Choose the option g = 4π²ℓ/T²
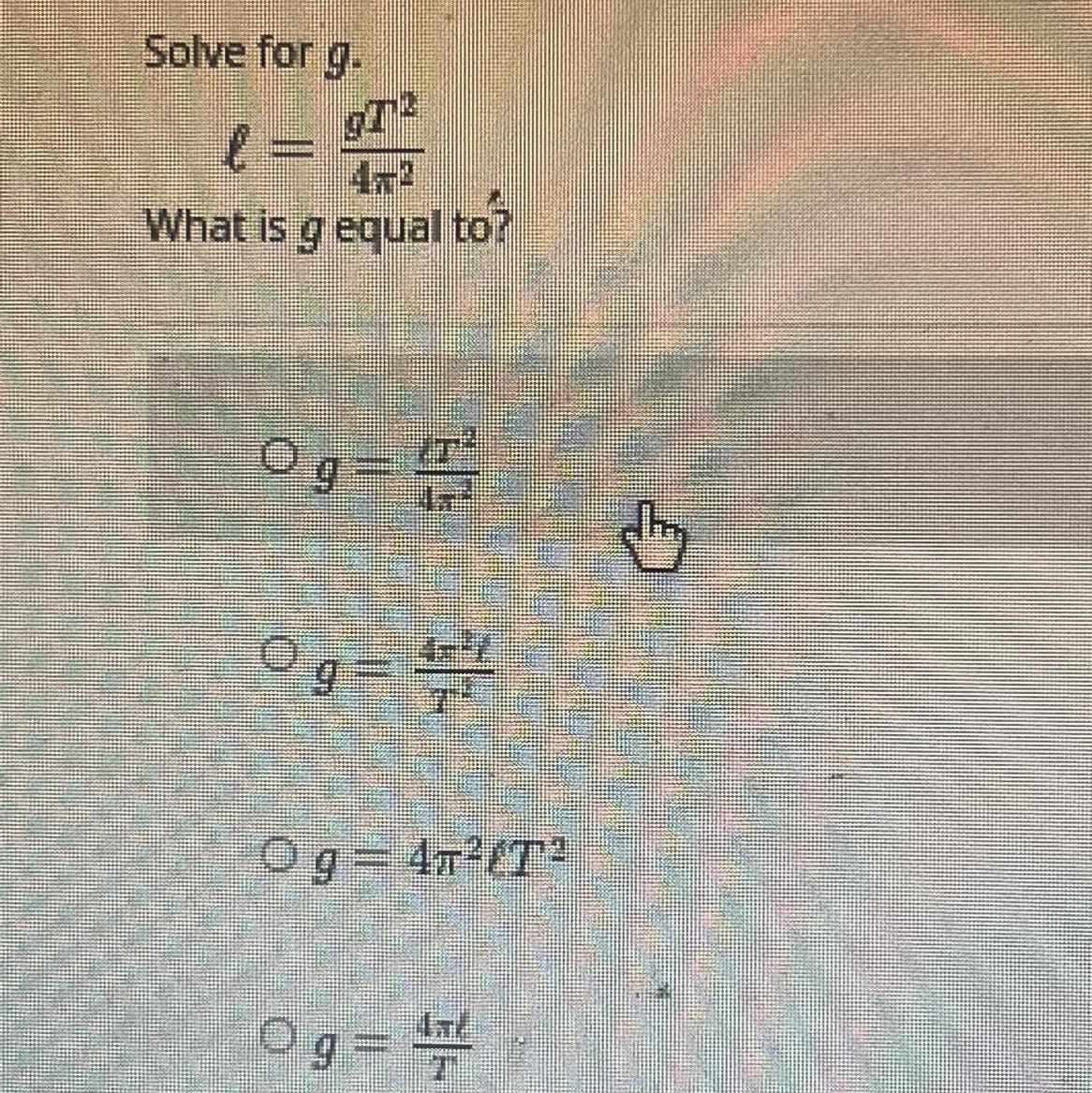The height and width of the screenshot is (1093, 1092). (274, 648)
